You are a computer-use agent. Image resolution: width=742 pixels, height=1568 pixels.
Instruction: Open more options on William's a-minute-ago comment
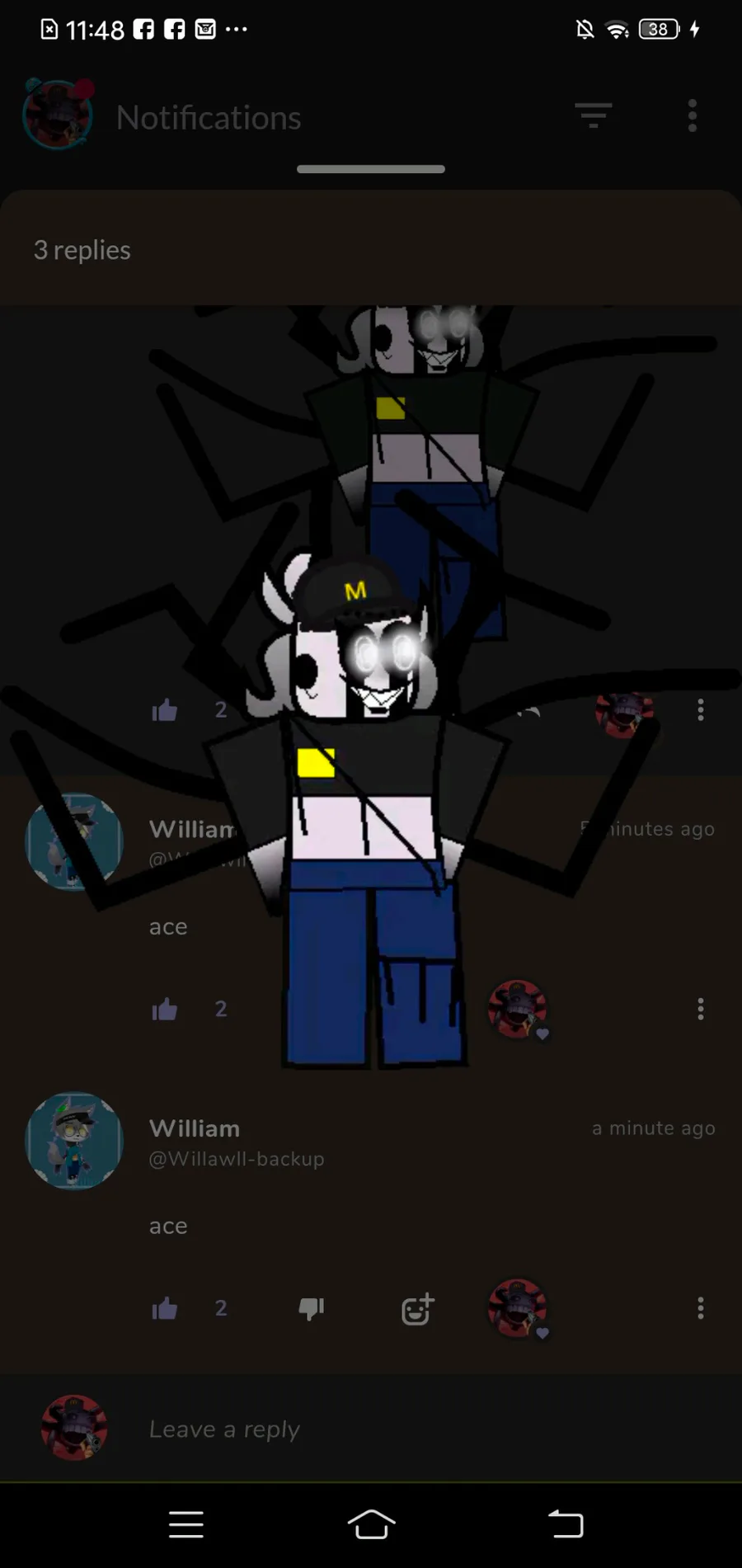[x=701, y=1308]
